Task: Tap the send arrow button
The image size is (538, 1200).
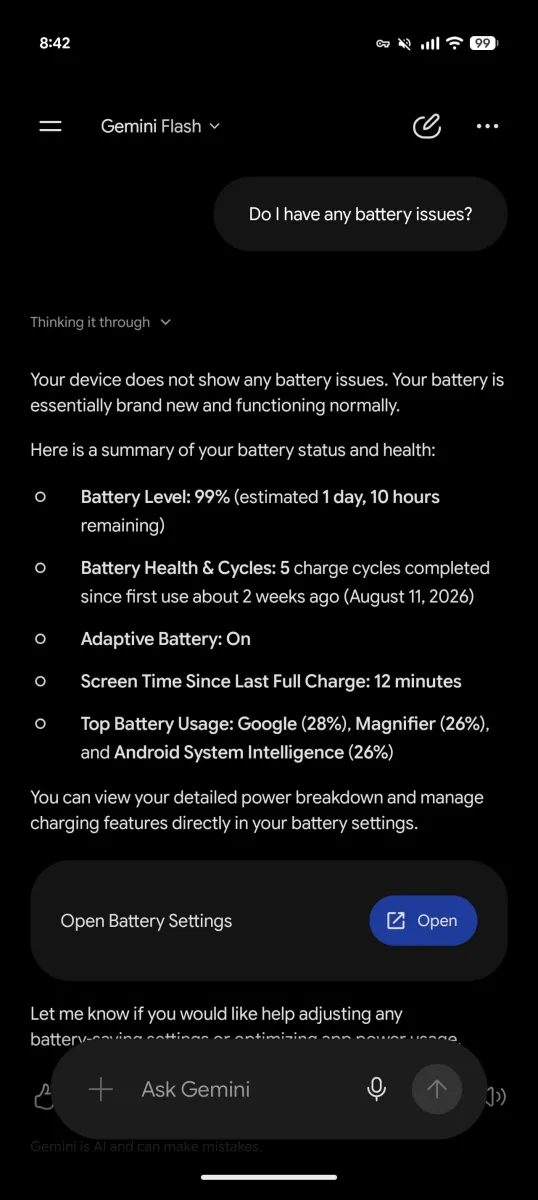Action: (x=437, y=1090)
